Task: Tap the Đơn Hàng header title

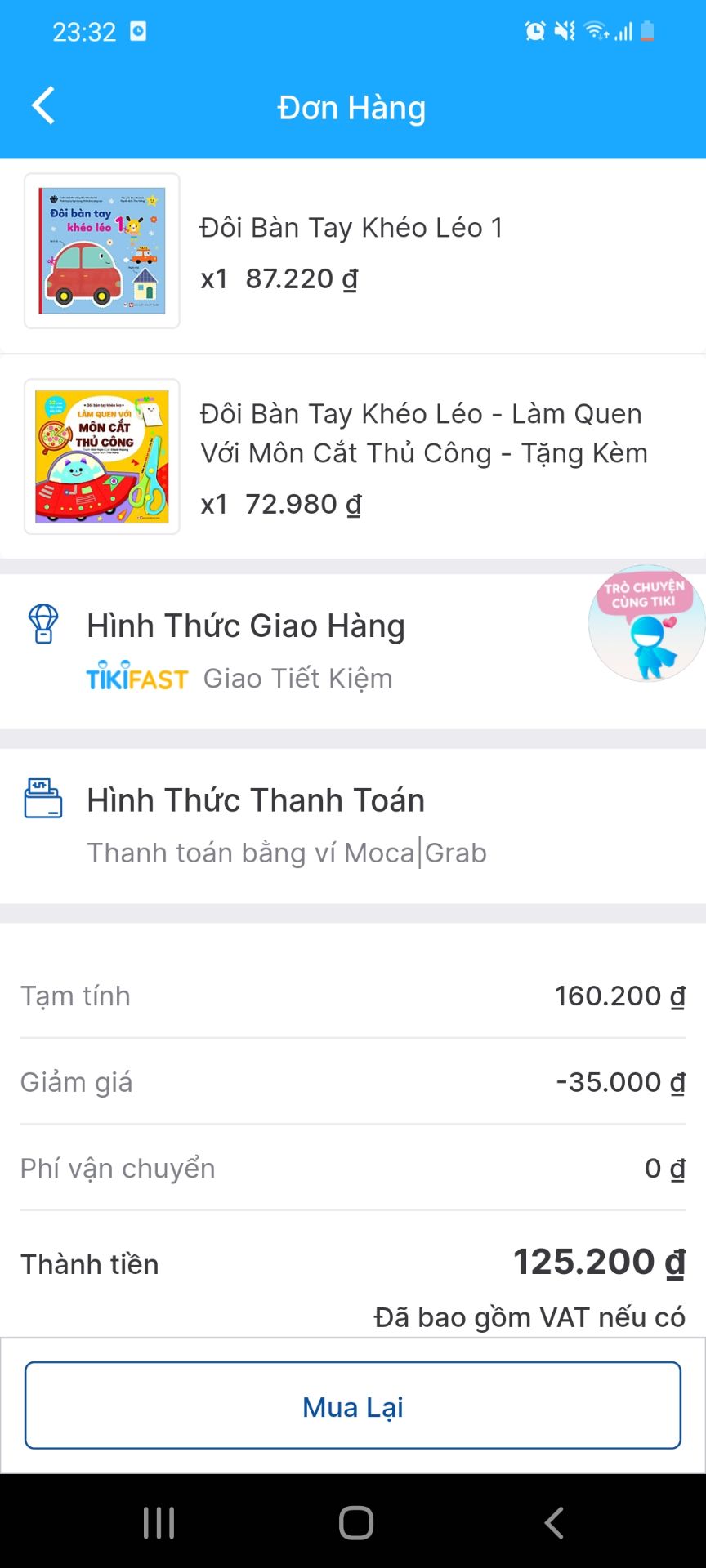Action: click(351, 107)
